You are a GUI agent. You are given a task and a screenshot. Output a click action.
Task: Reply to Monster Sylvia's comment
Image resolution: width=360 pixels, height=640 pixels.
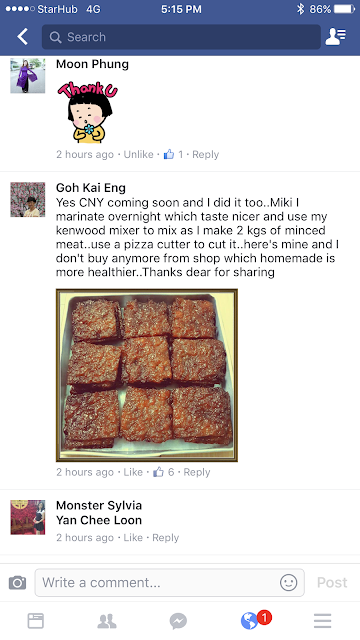tap(165, 538)
